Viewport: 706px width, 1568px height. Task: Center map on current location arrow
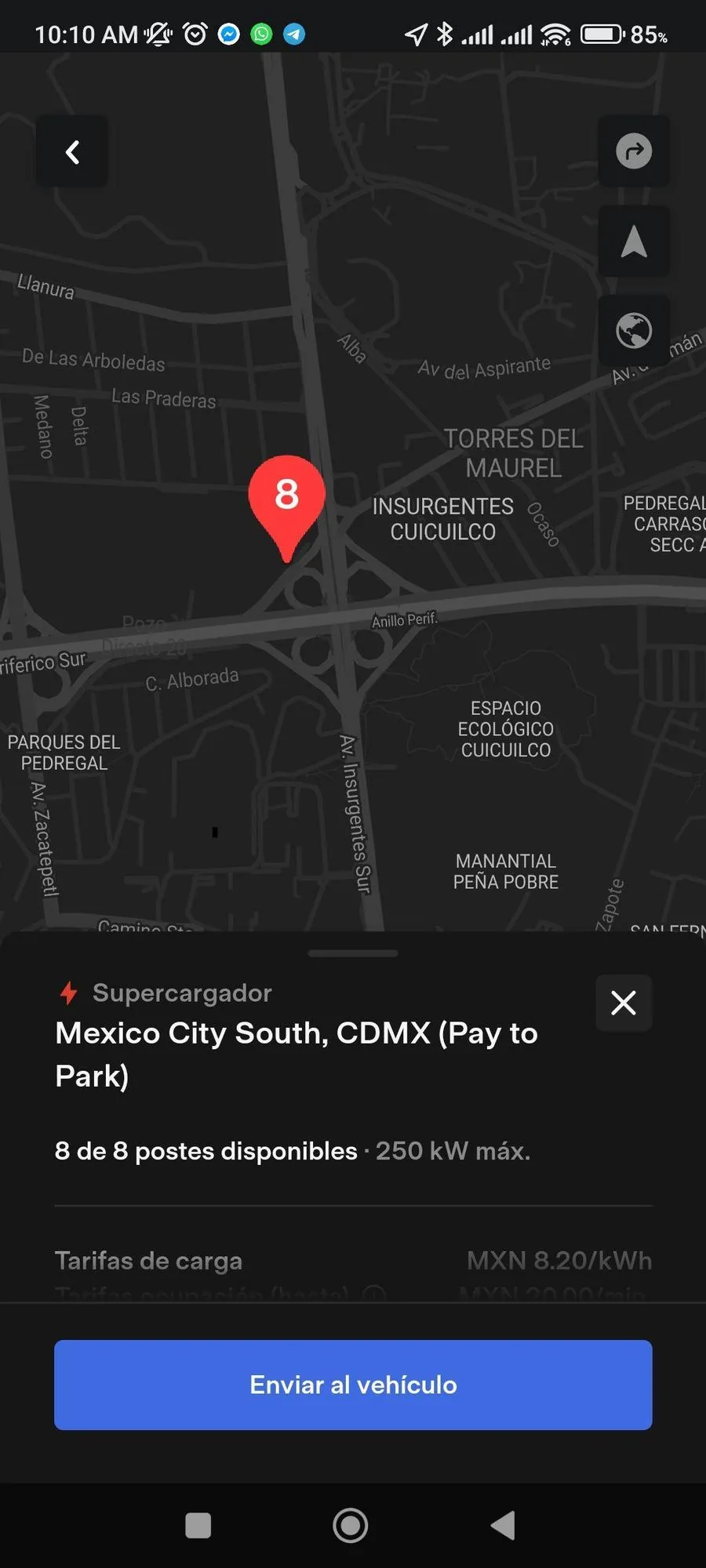pos(634,241)
